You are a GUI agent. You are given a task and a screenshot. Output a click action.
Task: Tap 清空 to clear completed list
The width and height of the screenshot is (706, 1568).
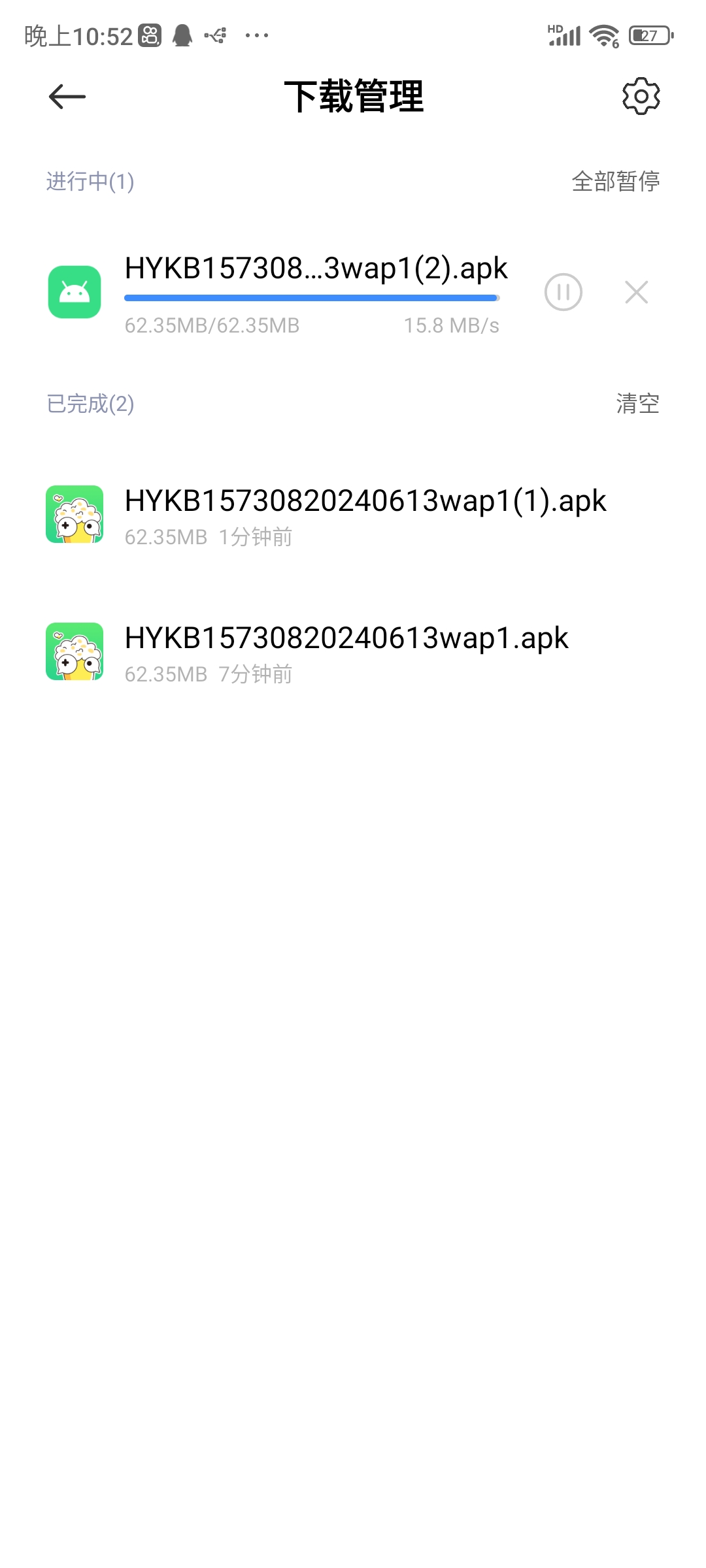[x=637, y=404]
